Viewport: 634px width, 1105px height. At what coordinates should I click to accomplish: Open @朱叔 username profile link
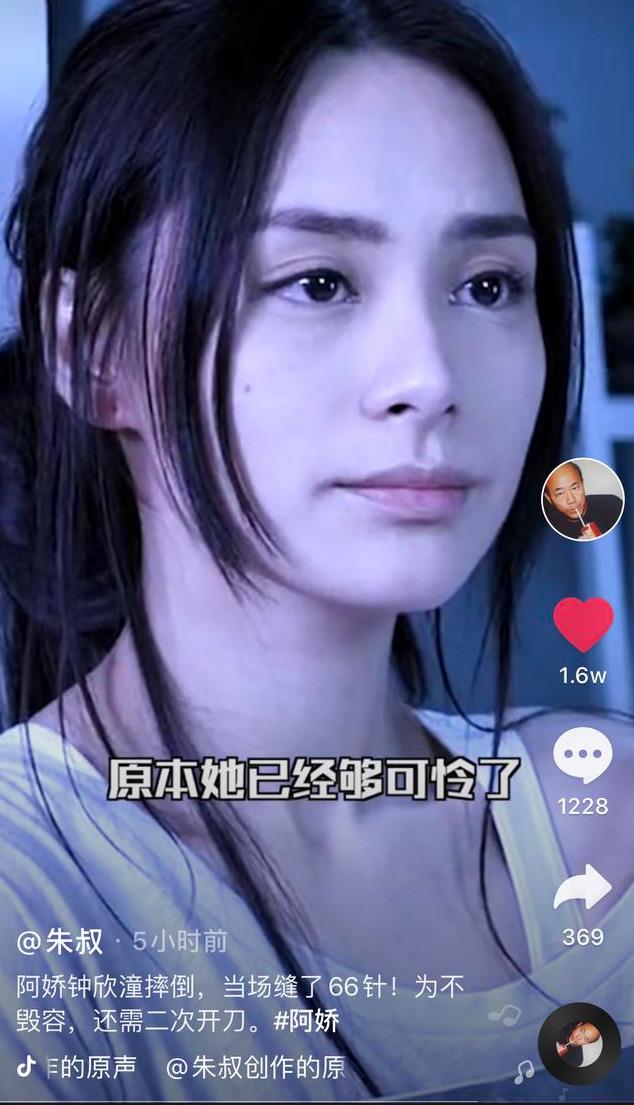pyautogui.click(x=61, y=941)
